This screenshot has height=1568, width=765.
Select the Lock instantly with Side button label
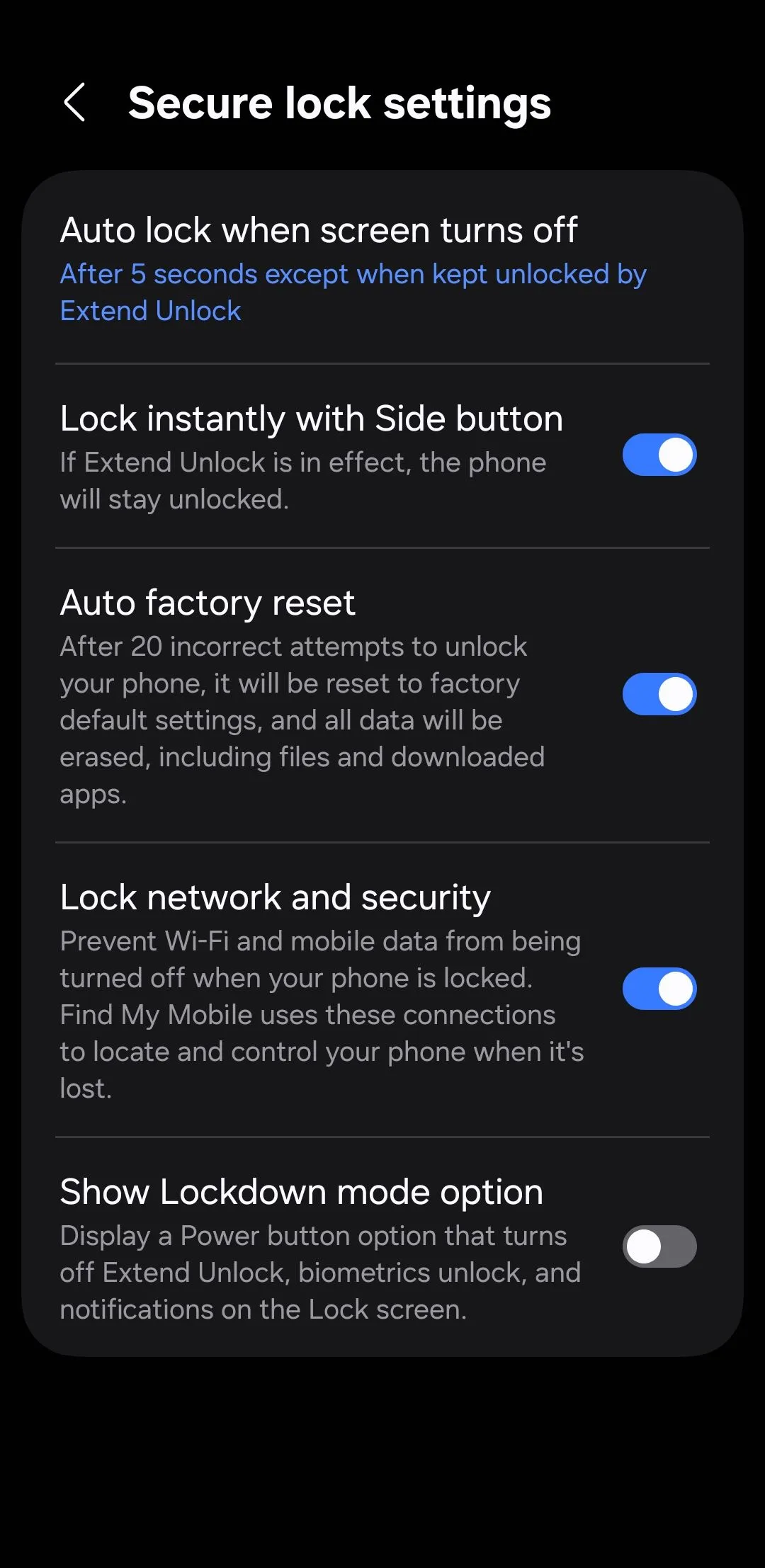(312, 418)
